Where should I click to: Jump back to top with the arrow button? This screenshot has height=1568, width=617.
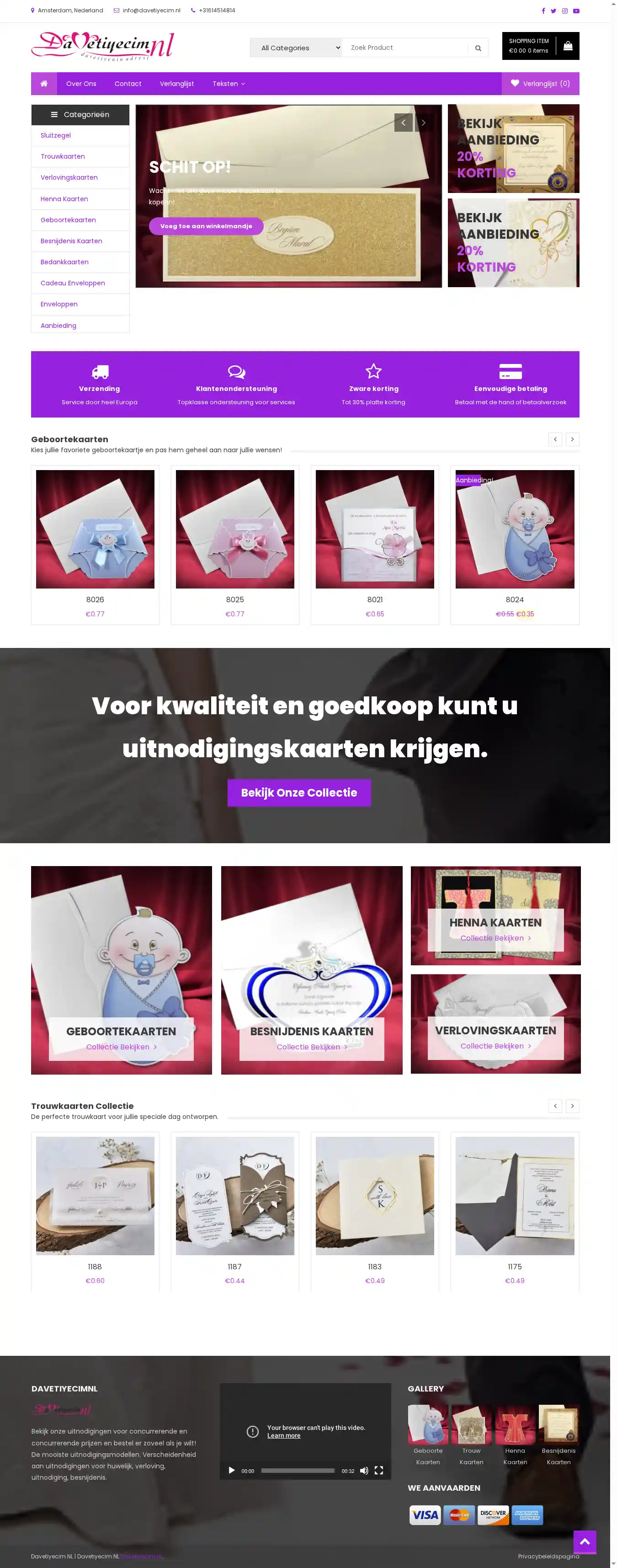pos(584,1542)
